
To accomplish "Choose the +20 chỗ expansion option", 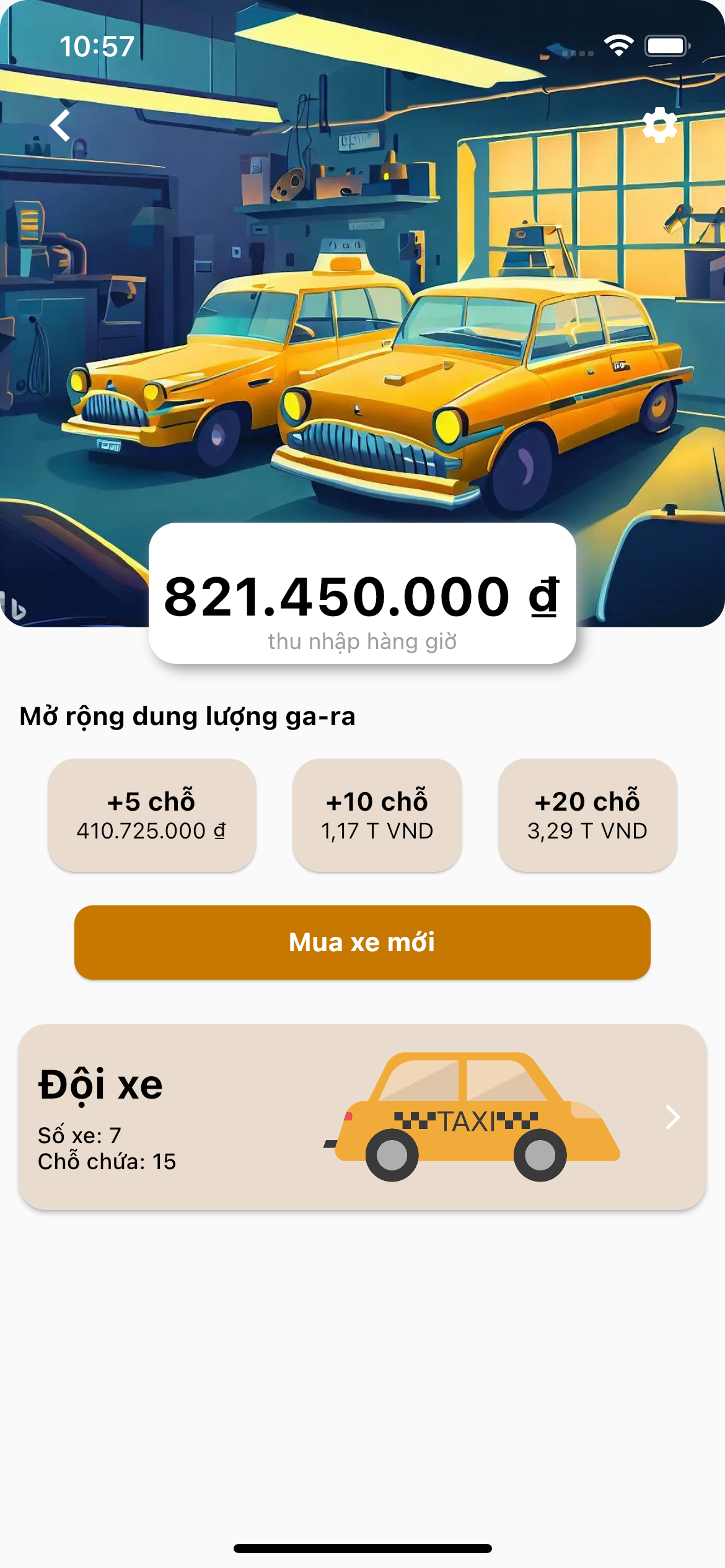I will (x=587, y=815).
